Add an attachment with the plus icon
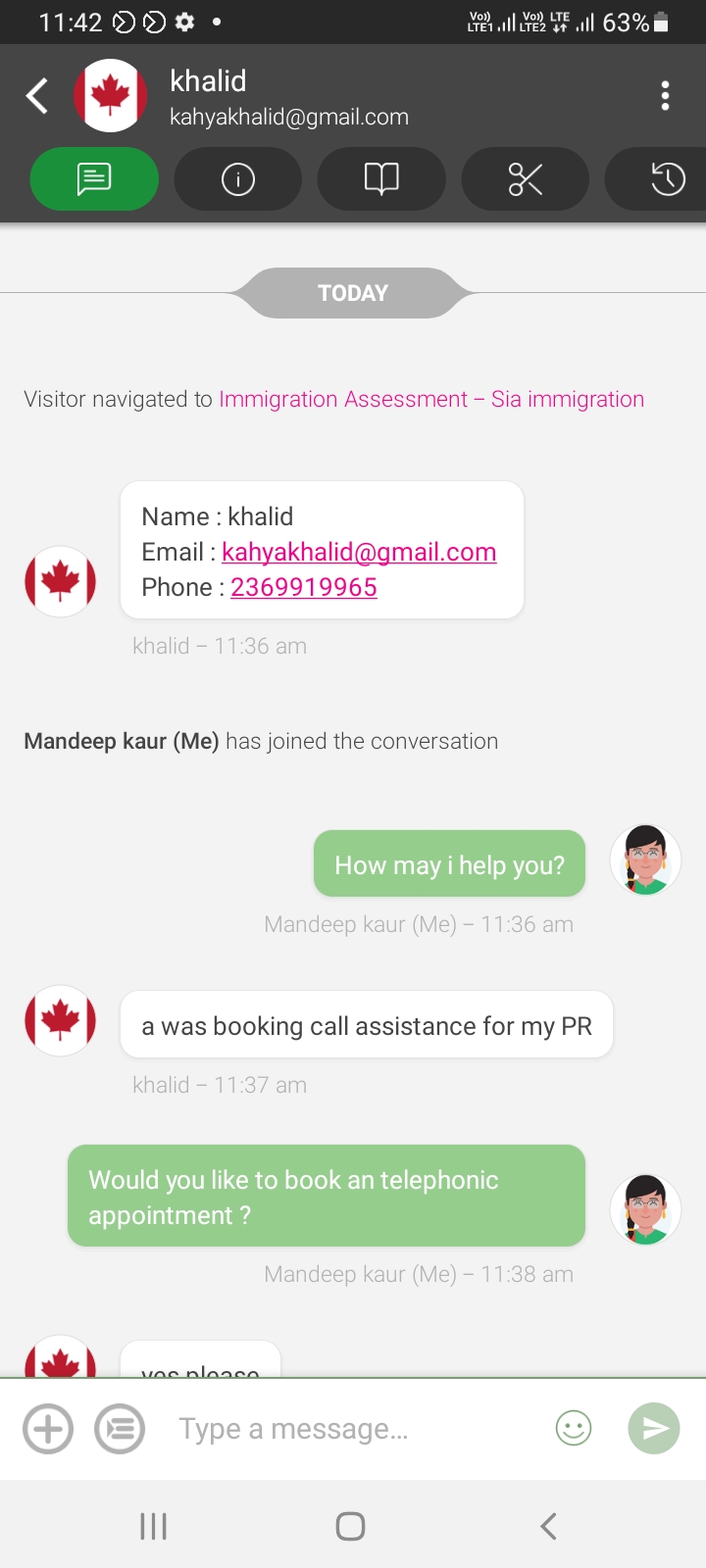Image resolution: width=706 pixels, height=1568 pixels. point(48,1429)
